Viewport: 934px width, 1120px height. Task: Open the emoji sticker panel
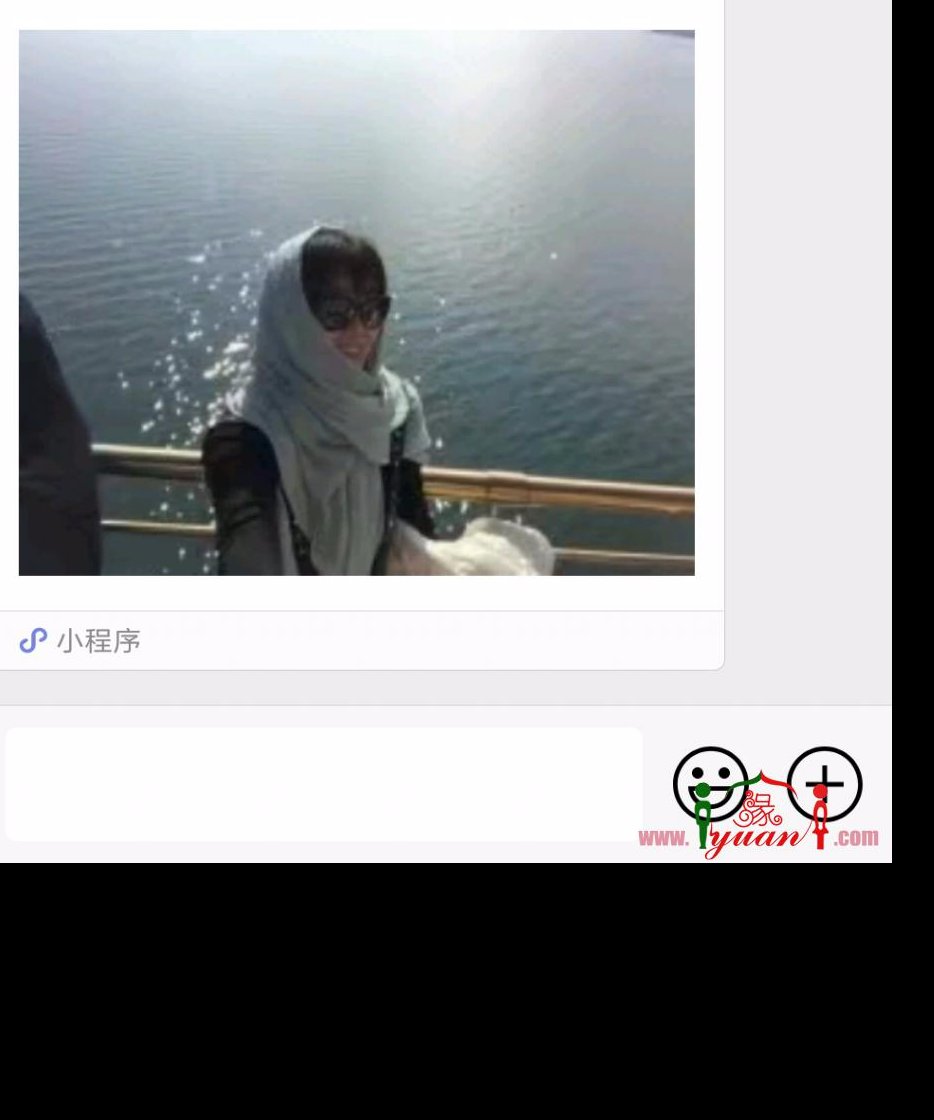coord(710,783)
